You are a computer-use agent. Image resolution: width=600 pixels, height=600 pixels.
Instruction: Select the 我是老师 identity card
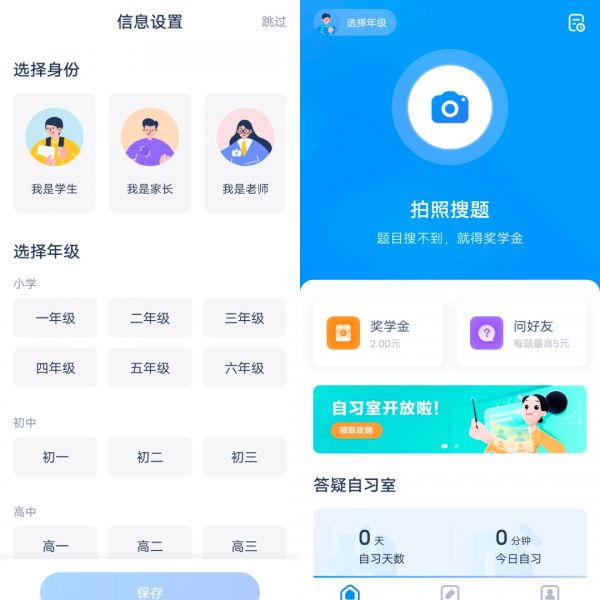tap(245, 152)
